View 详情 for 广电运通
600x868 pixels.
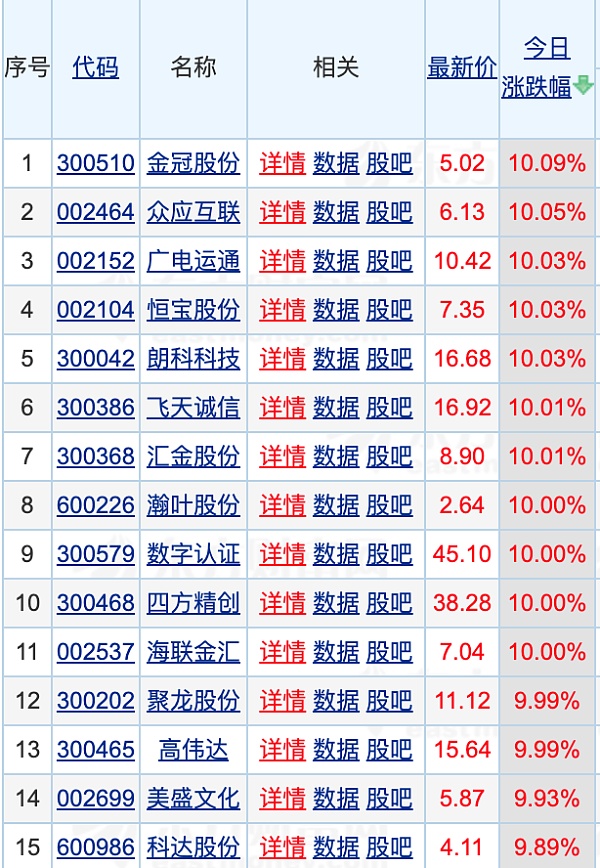pos(282,261)
